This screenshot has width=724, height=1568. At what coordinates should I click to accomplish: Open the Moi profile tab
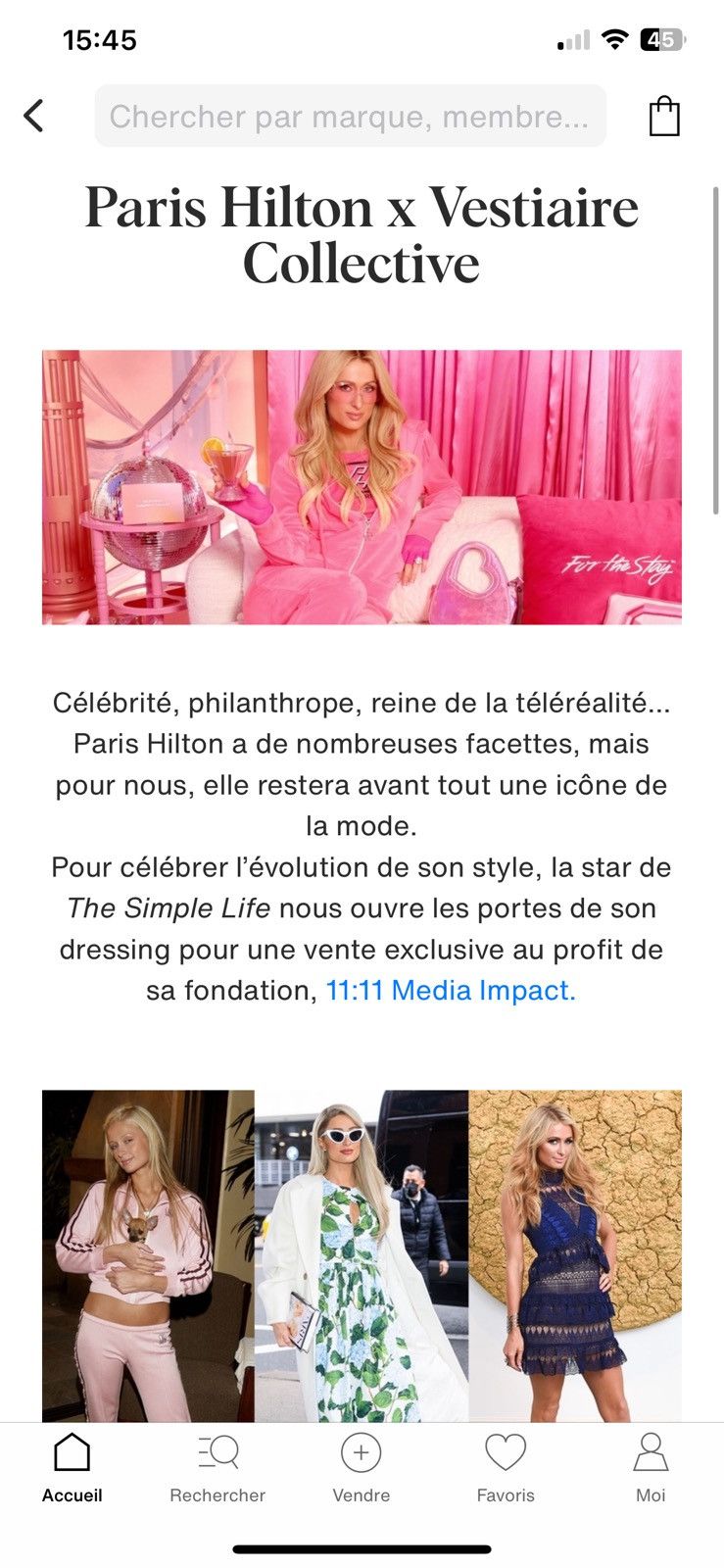pos(651,1467)
